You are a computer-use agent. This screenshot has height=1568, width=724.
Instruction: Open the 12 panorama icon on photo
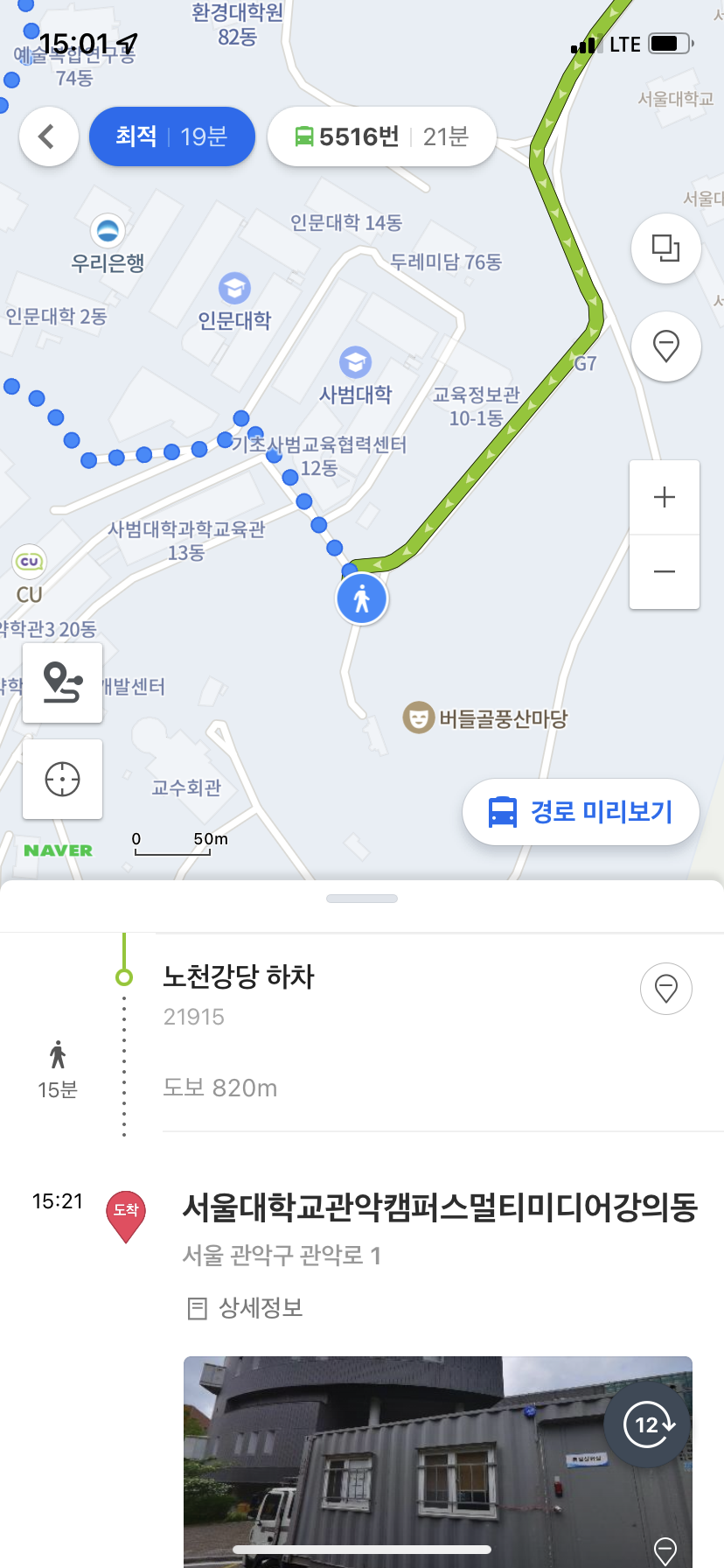(648, 1425)
